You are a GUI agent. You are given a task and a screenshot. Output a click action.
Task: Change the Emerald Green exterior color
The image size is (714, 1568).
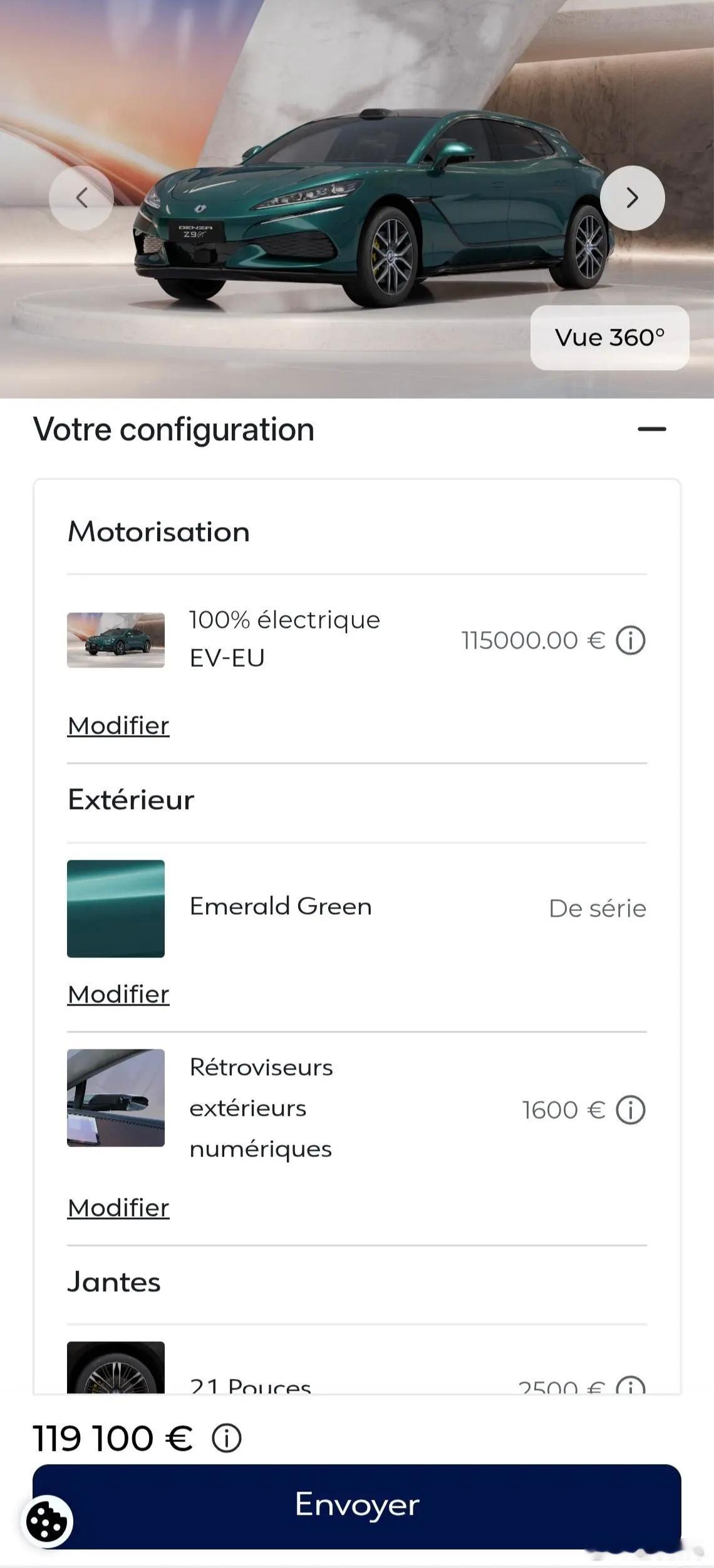pos(118,994)
